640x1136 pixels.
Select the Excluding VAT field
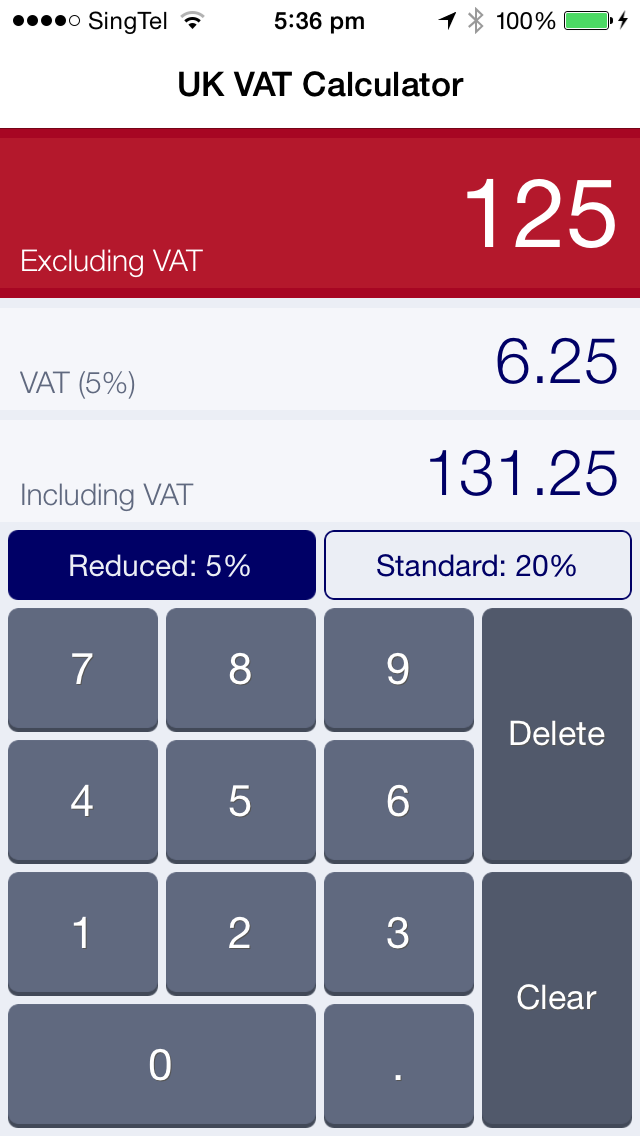[320, 213]
